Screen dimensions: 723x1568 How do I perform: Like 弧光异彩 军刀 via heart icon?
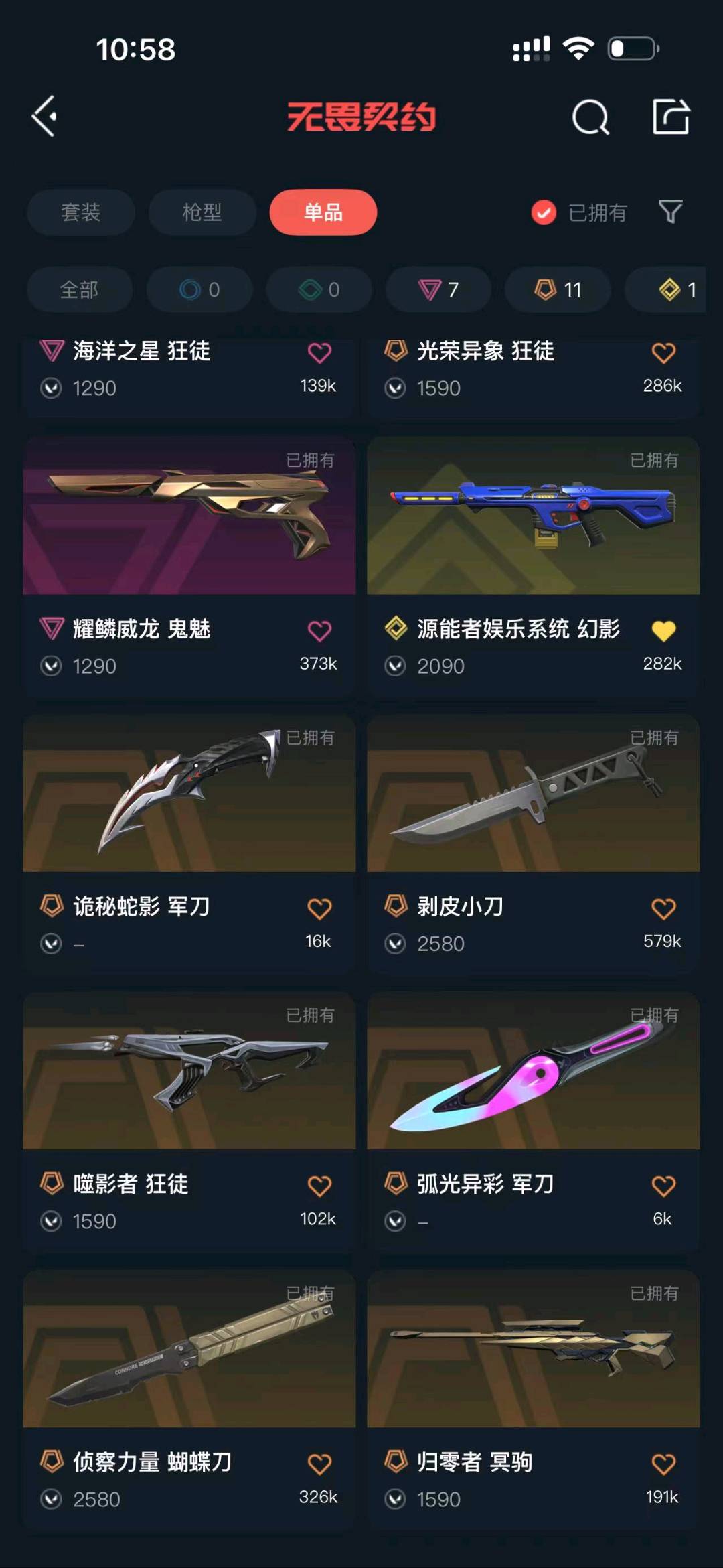click(663, 1186)
